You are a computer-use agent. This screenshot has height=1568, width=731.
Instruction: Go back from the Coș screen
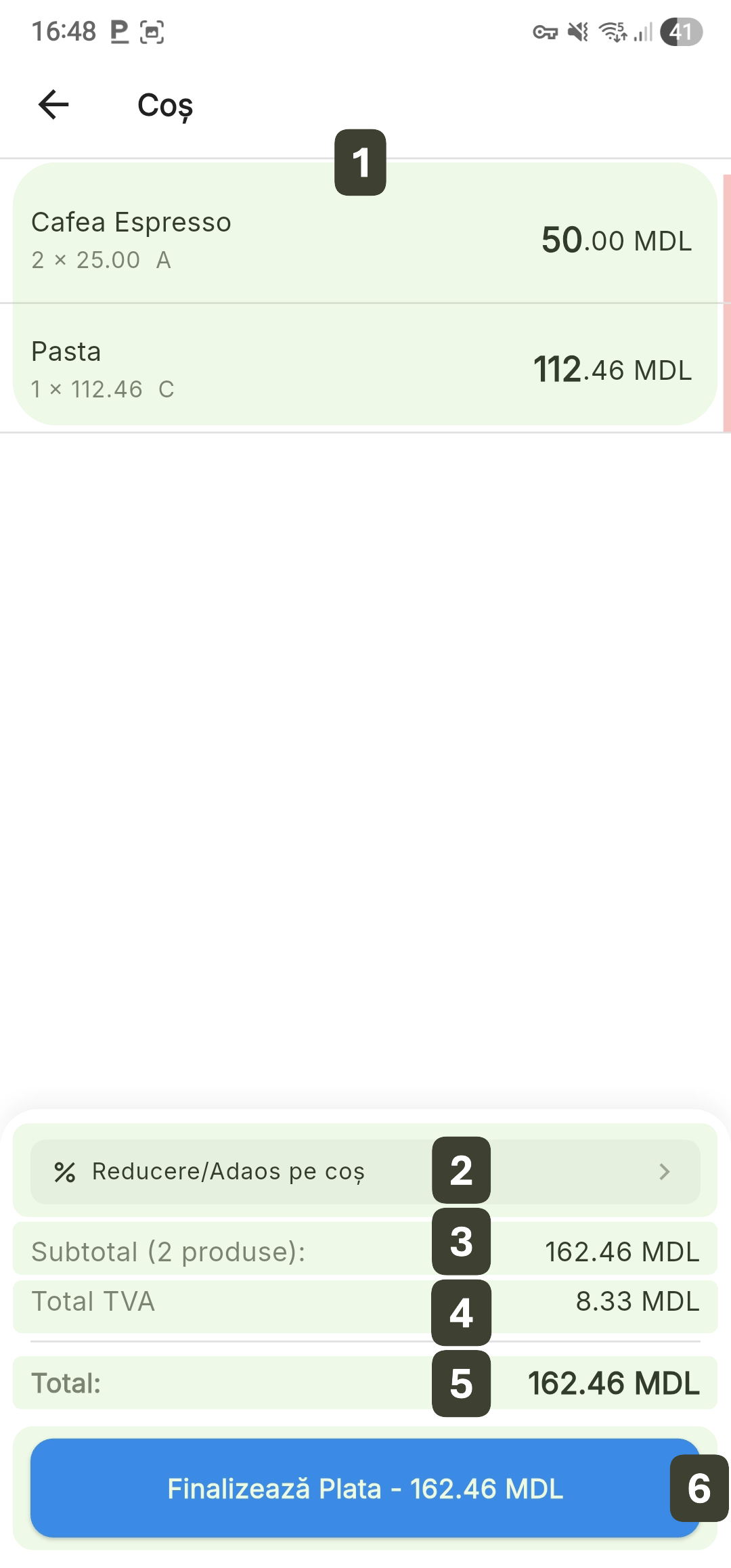point(53,104)
